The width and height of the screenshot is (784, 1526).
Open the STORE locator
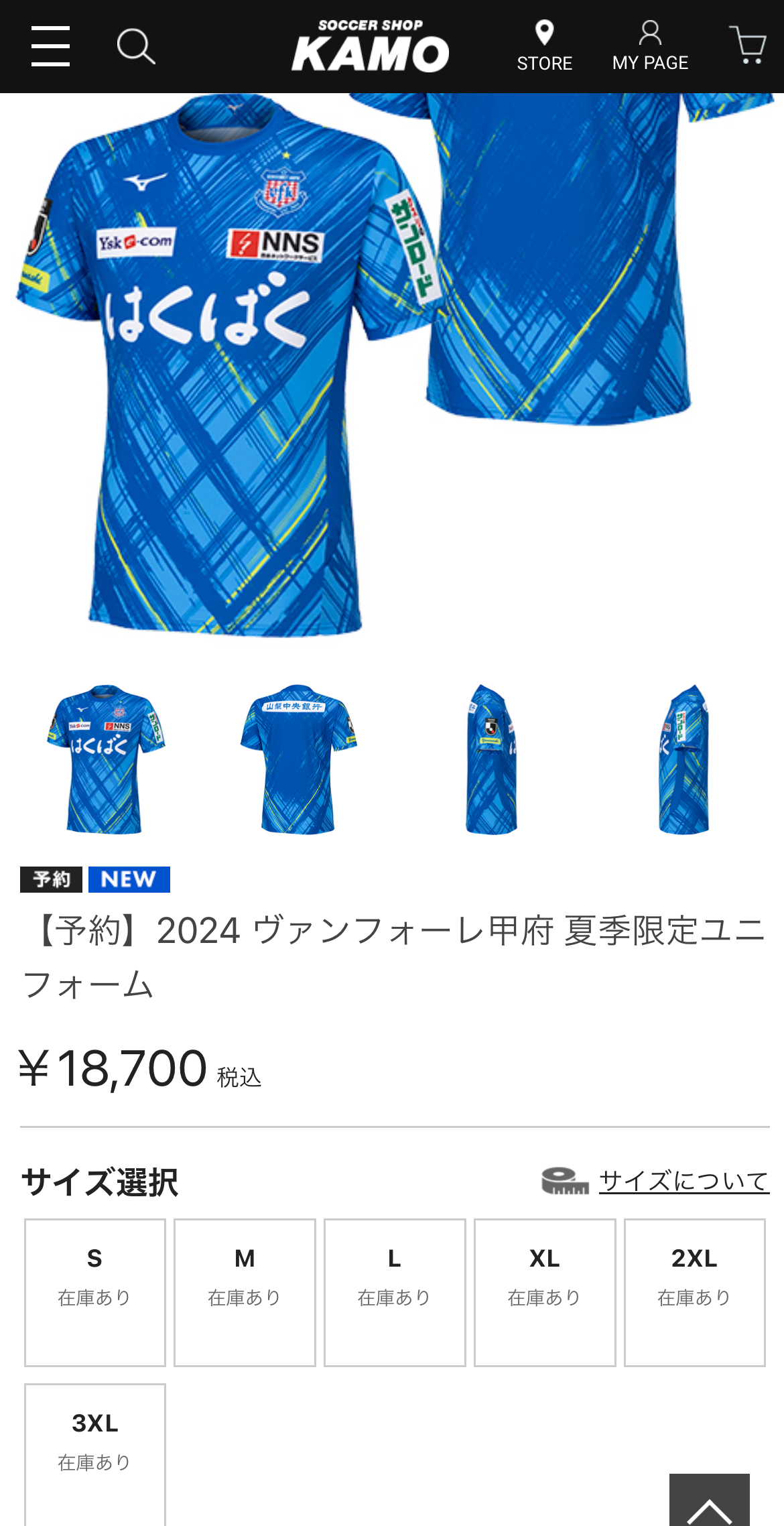(x=544, y=46)
